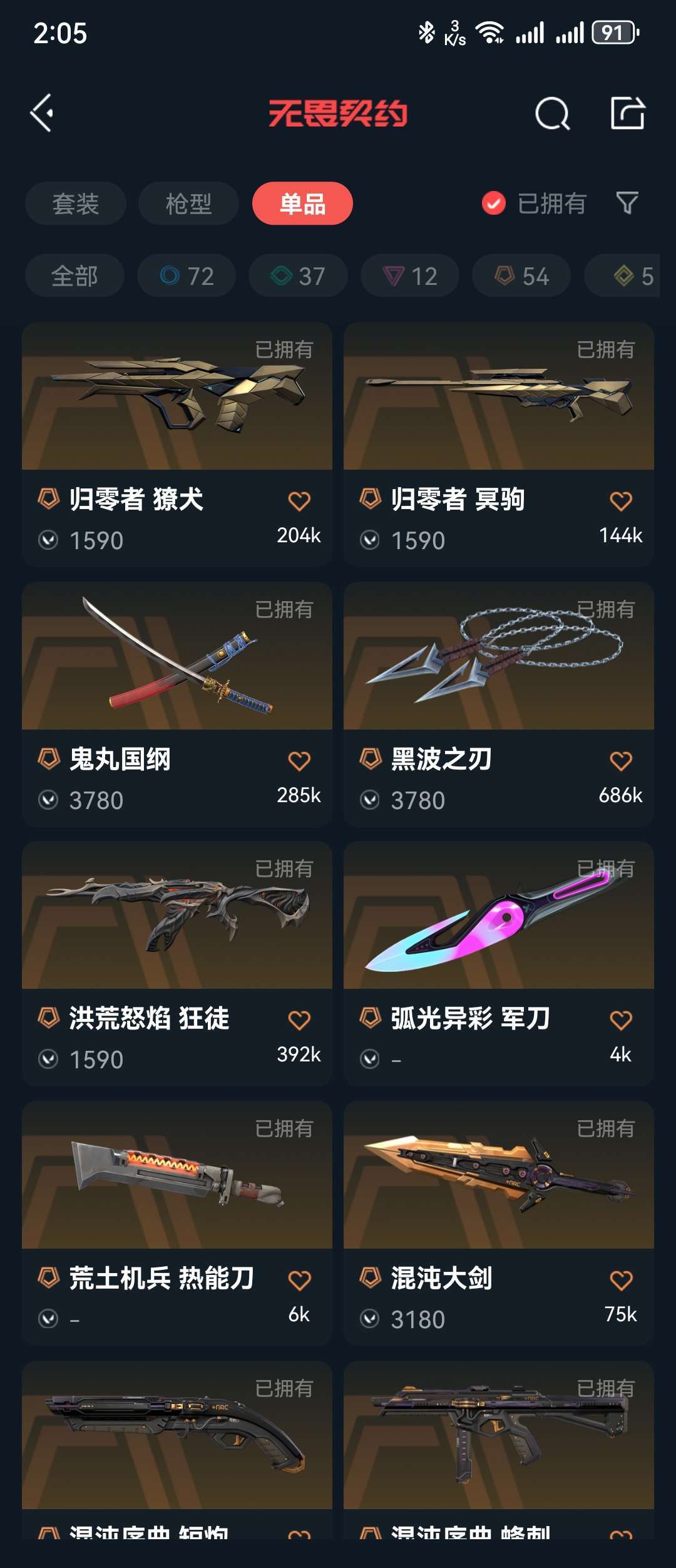This screenshot has height=1568, width=676.
Task: Go back using the top-left arrow
Action: point(42,113)
